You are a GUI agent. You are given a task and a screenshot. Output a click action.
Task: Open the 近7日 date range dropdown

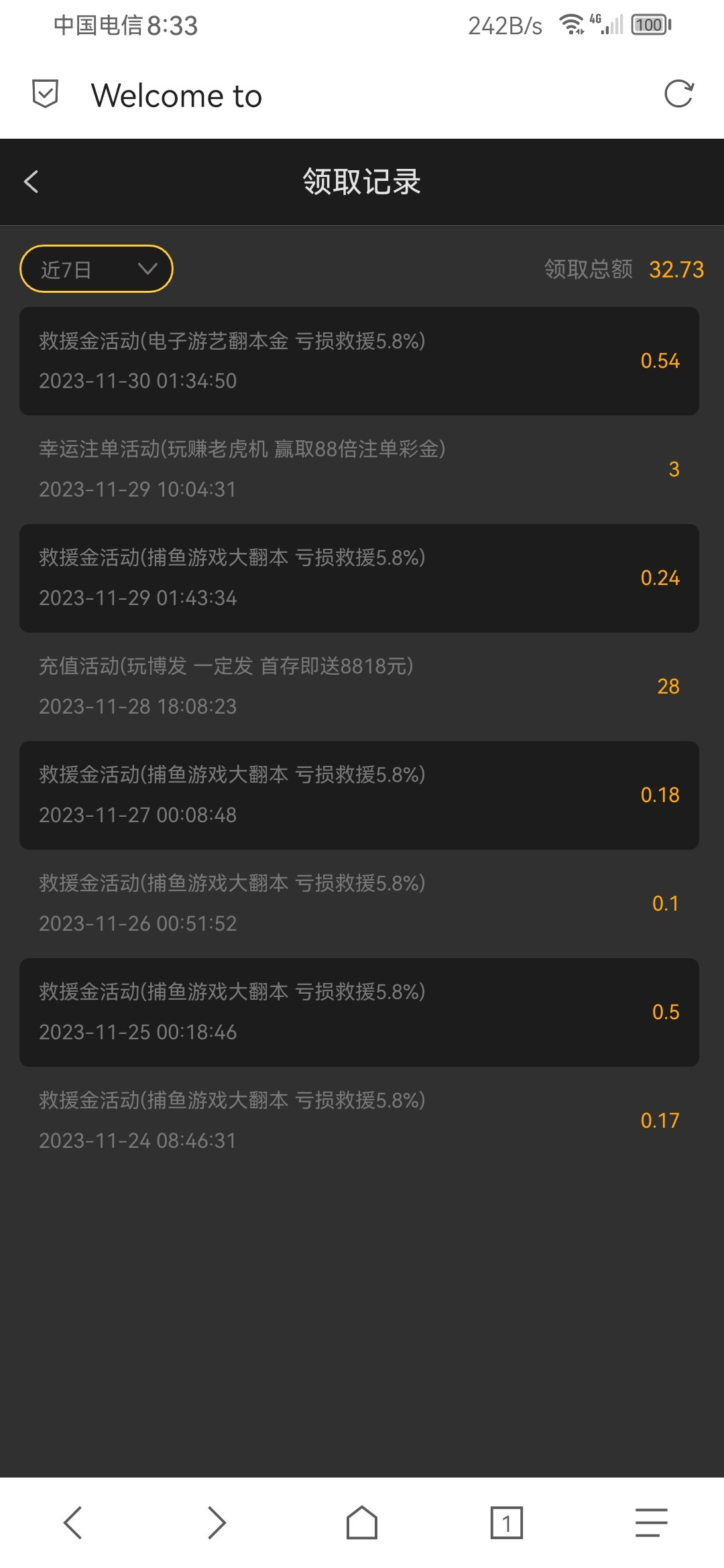pos(97,269)
